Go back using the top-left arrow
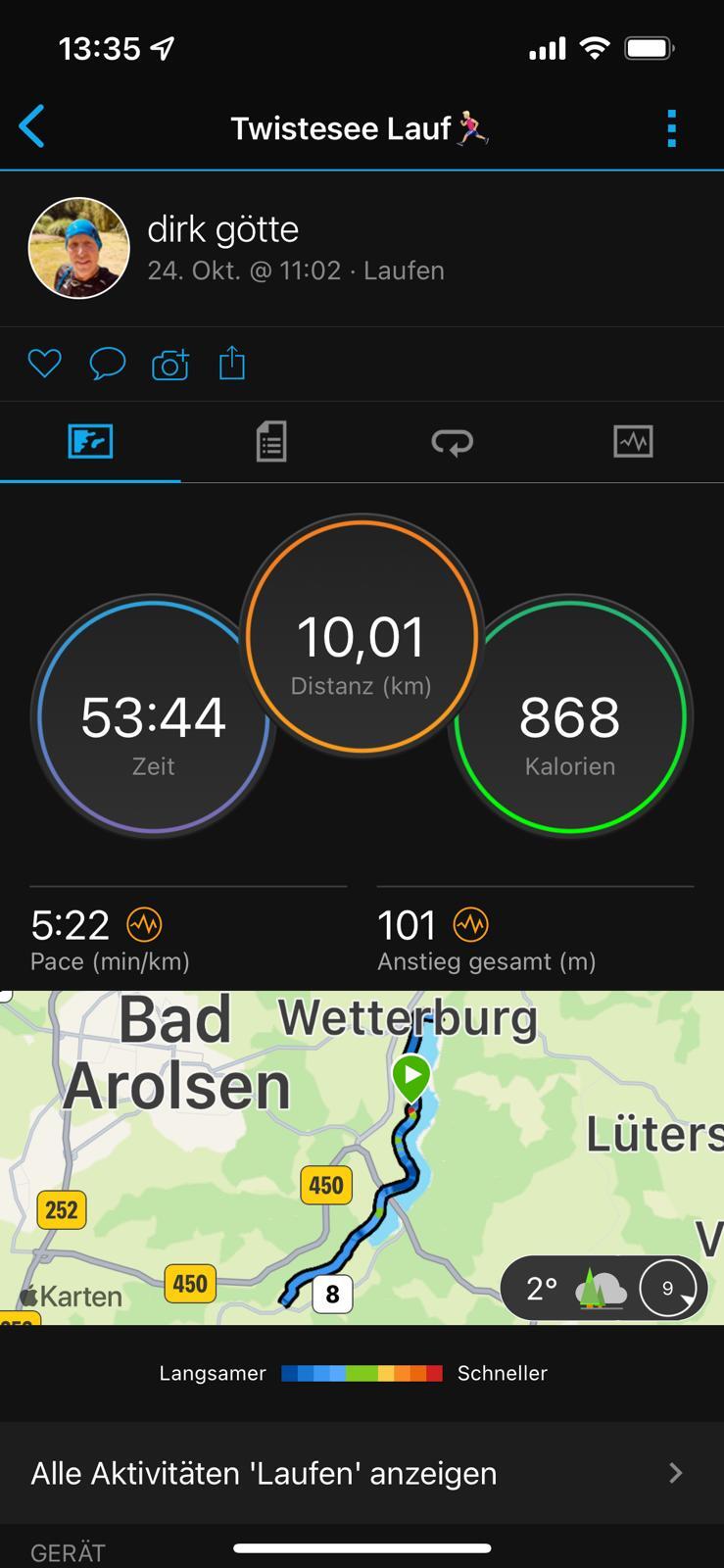Image resolution: width=724 pixels, height=1568 pixels. point(32,126)
